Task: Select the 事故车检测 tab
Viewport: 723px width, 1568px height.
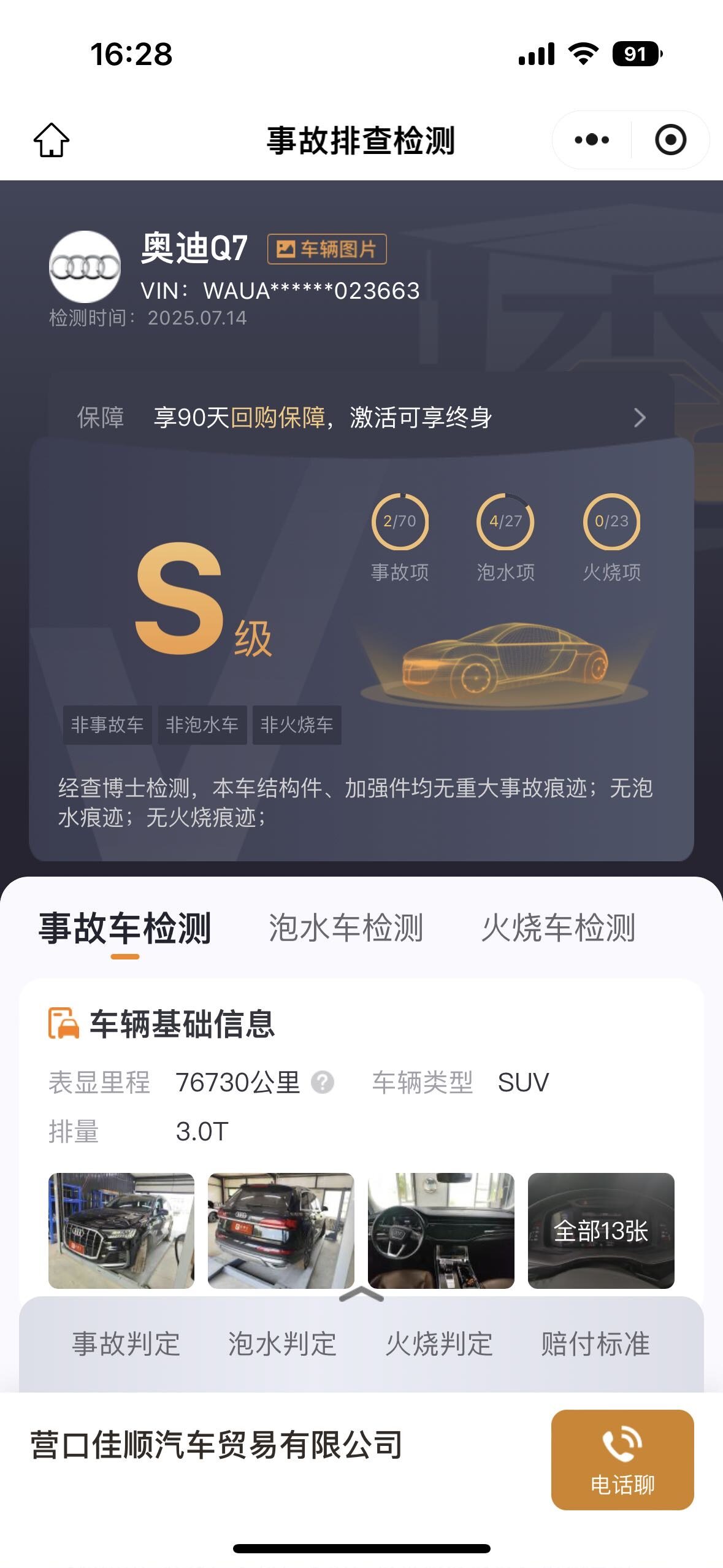Action: [125, 928]
